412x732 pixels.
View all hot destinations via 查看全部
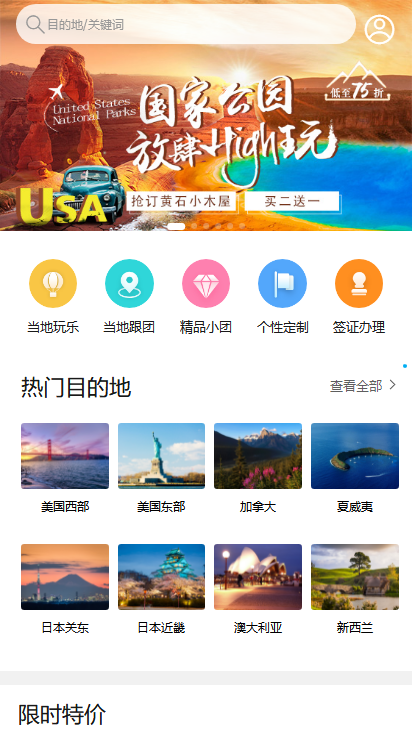[363, 386]
